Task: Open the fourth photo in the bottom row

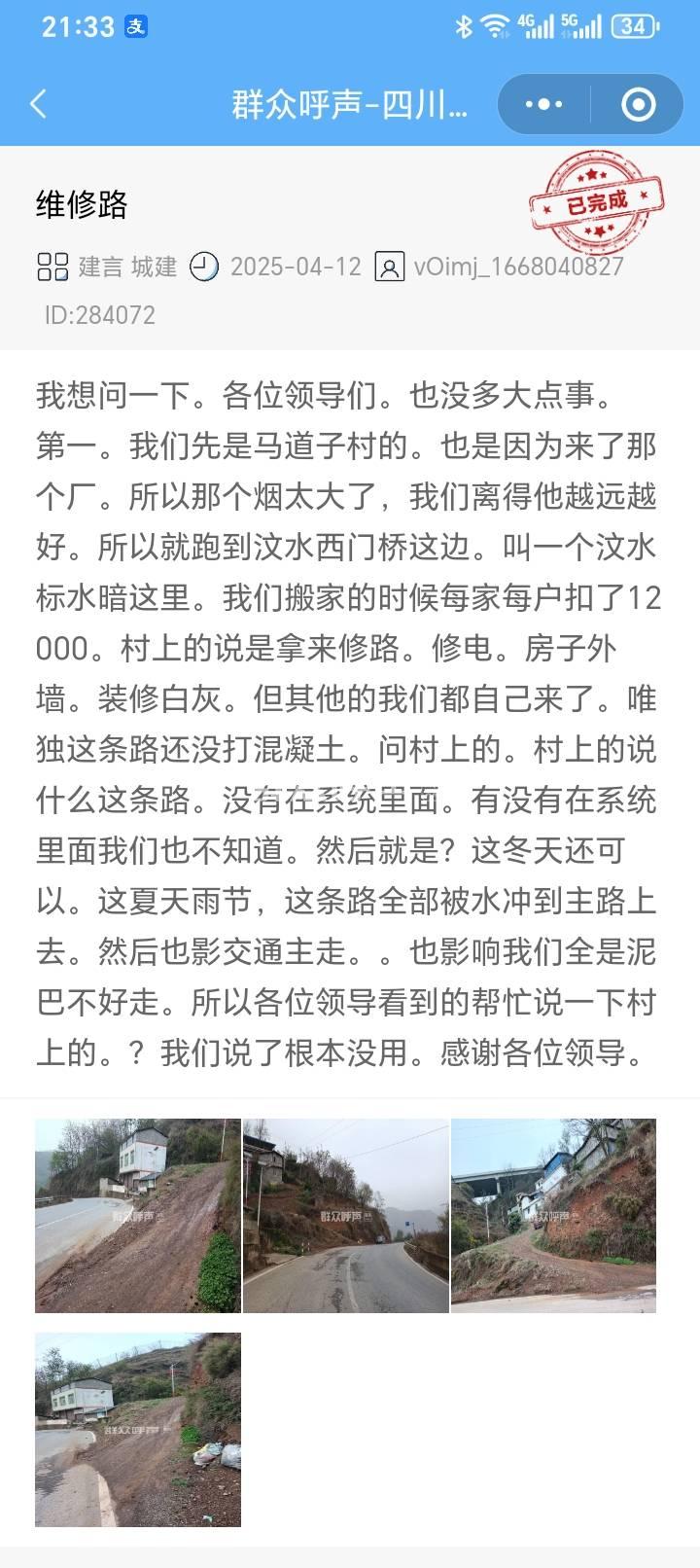Action: tap(138, 1429)
